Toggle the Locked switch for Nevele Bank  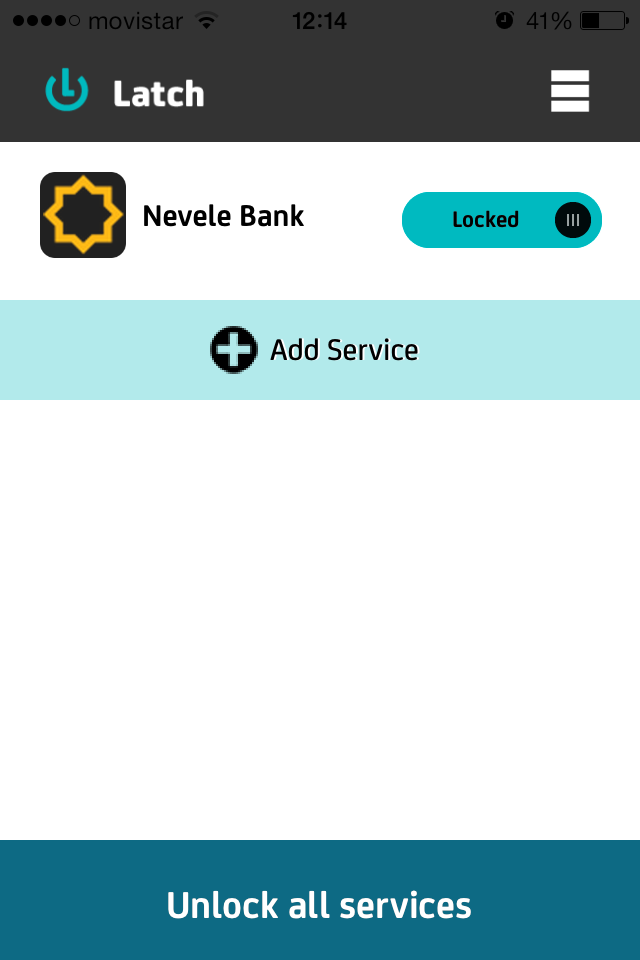501,220
